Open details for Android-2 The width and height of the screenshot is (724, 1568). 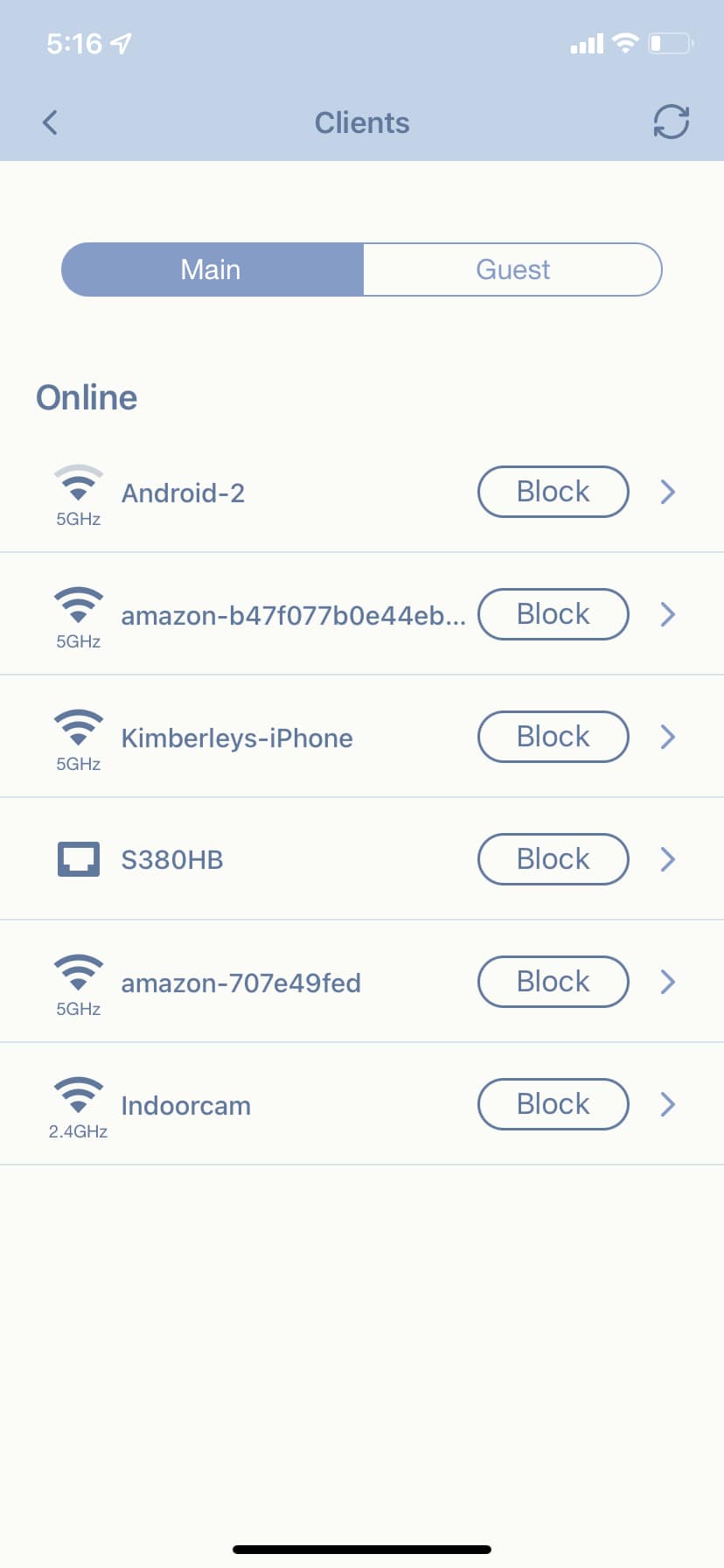pyautogui.click(x=668, y=492)
